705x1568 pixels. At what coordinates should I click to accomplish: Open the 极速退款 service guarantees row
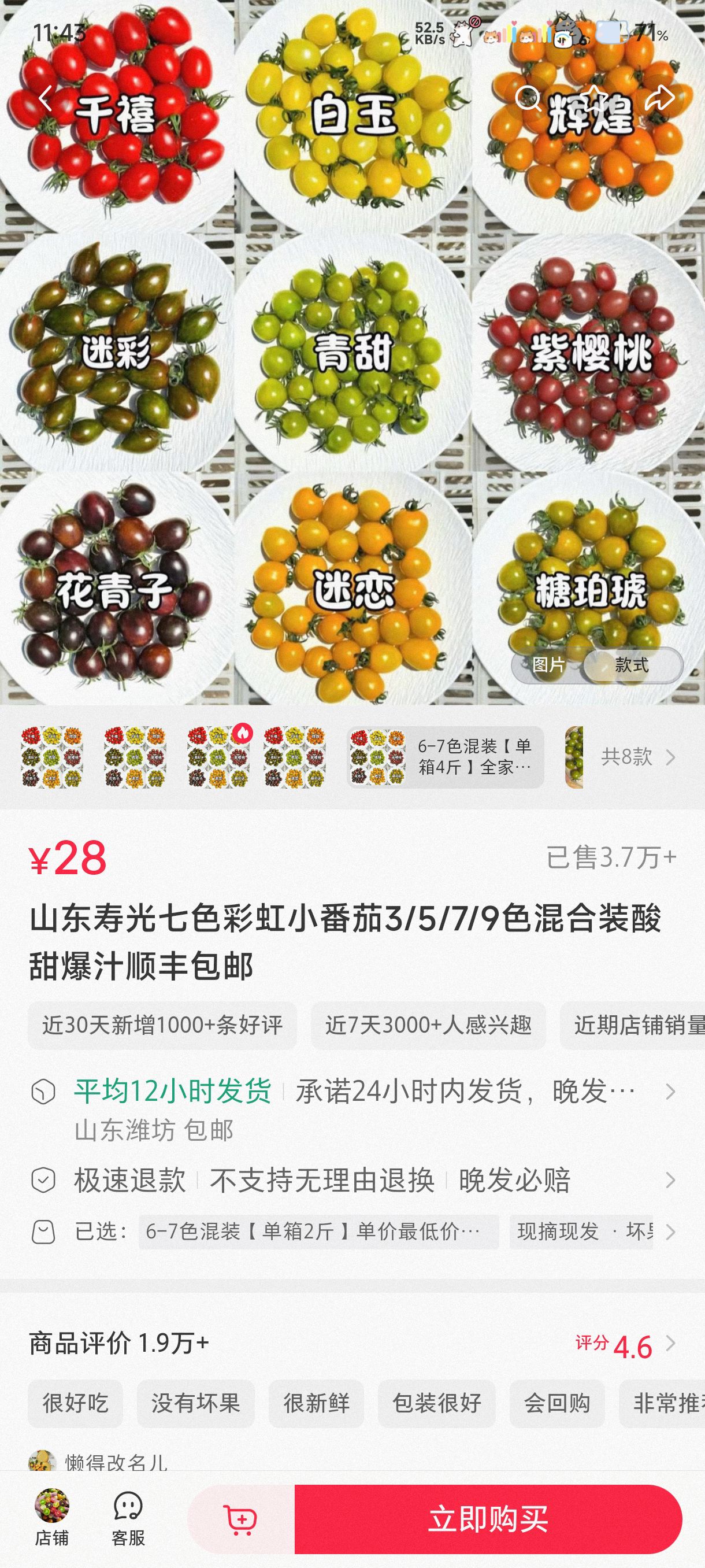[353, 1180]
